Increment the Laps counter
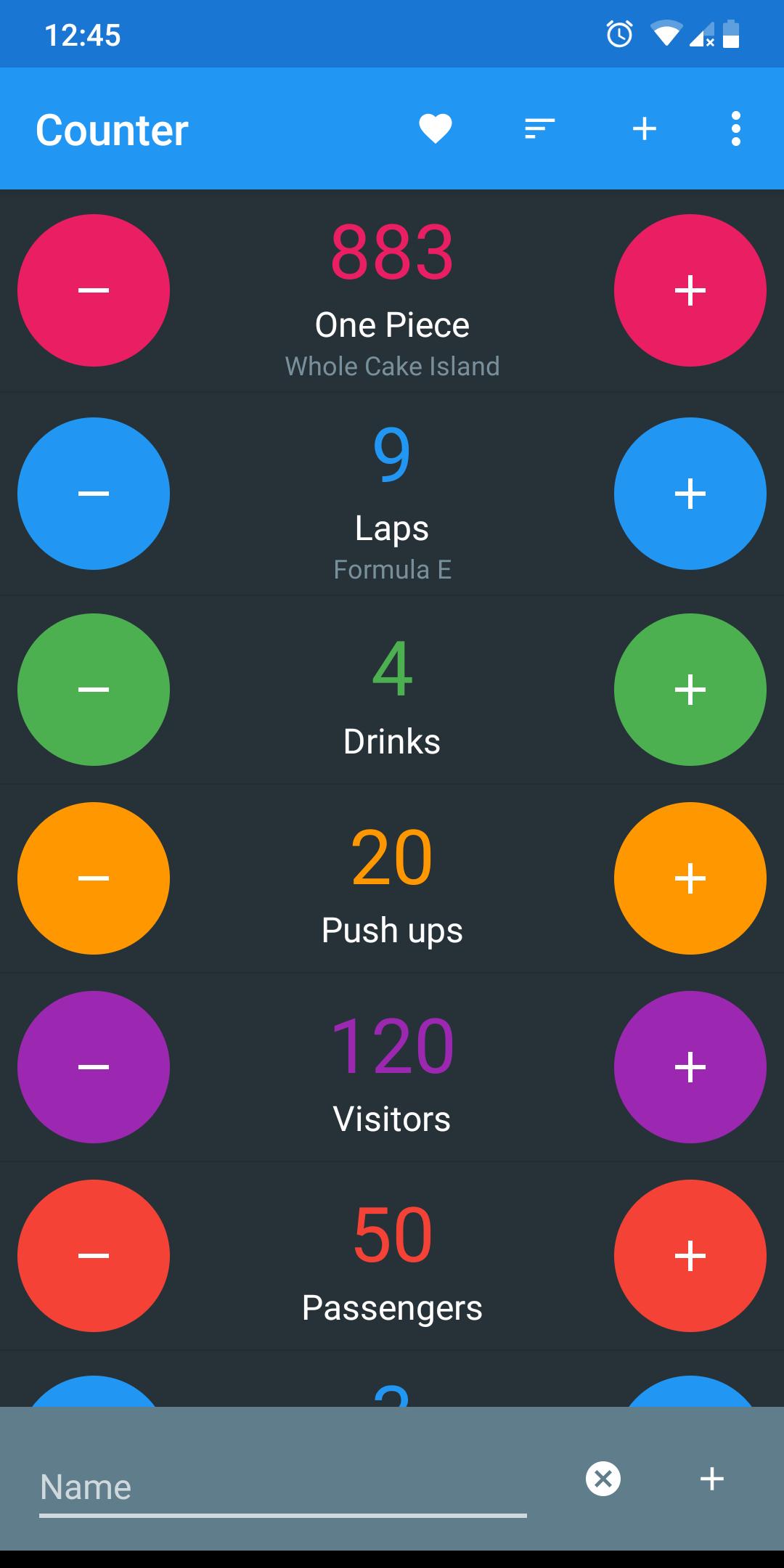The image size is (784, 1568). tap(690, 494)
